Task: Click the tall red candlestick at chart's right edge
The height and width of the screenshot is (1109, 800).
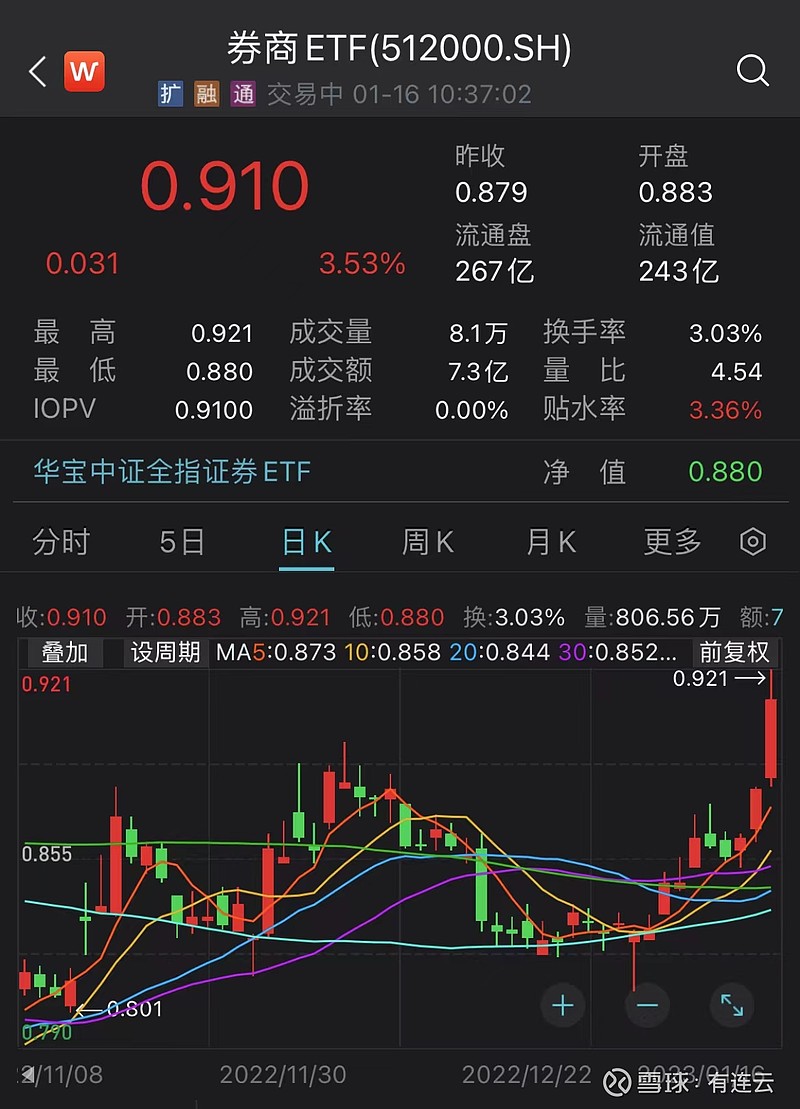Action: click(771, 740)
